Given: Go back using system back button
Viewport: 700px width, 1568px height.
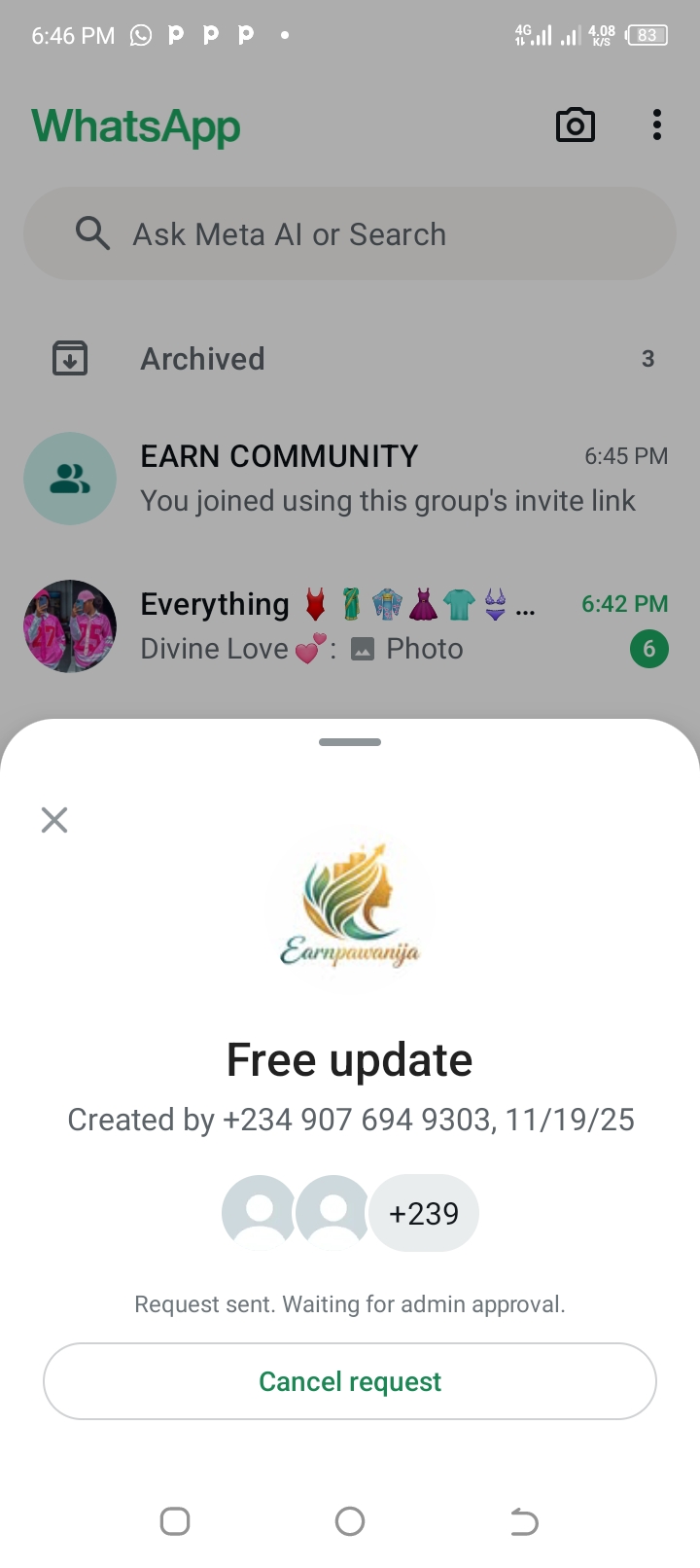Looking at the screenshot, I should click(524, 1521).
